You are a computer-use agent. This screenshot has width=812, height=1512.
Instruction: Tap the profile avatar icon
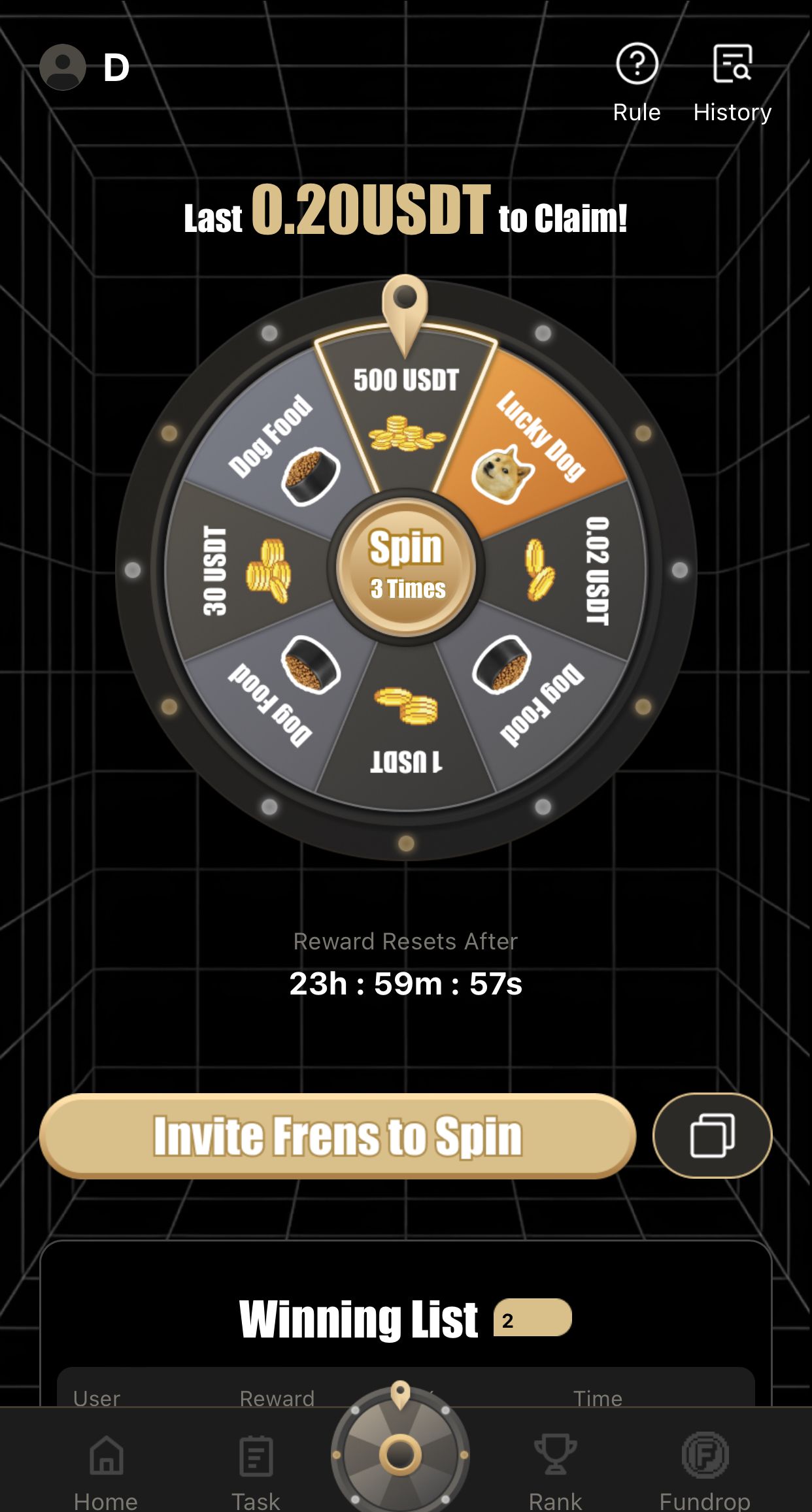tap(62, 67)
